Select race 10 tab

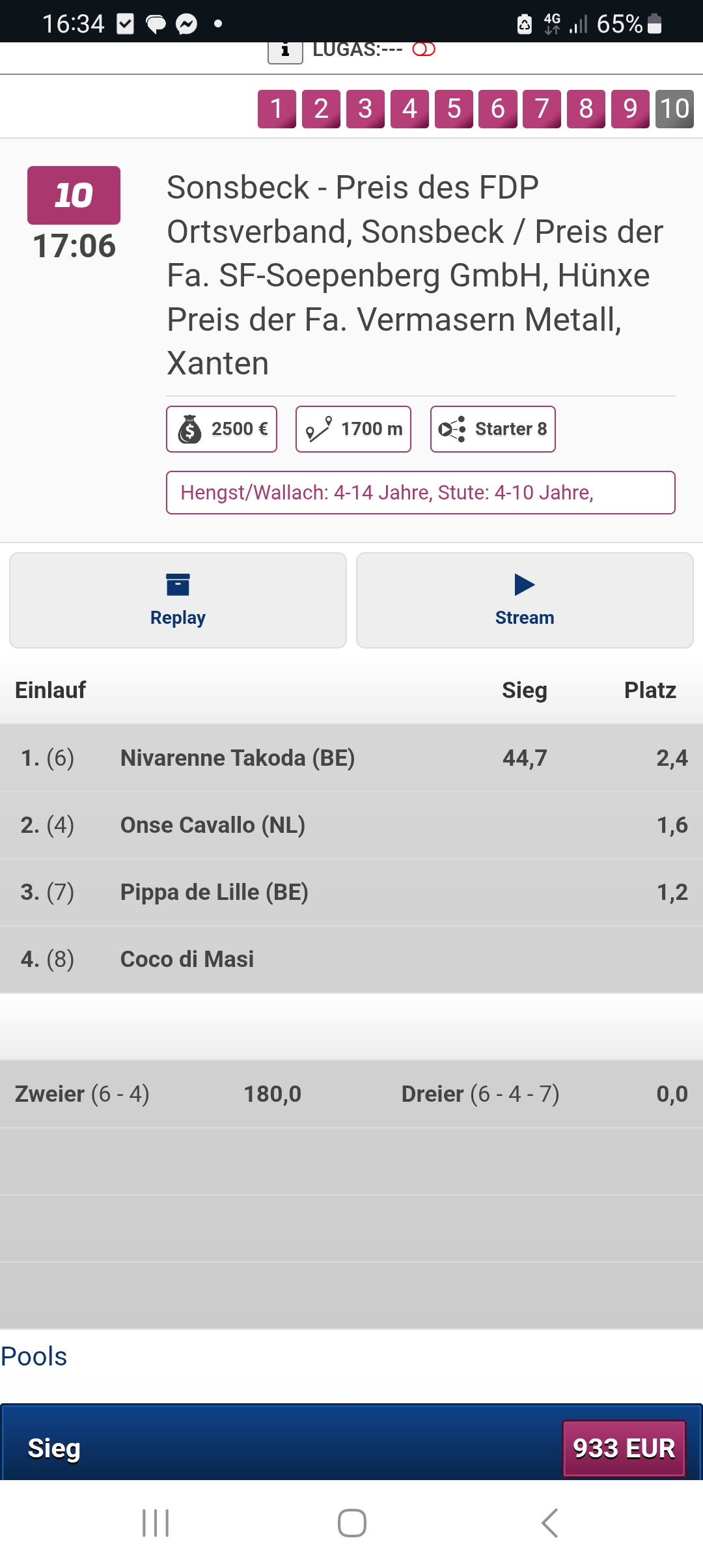pos(674,109)
